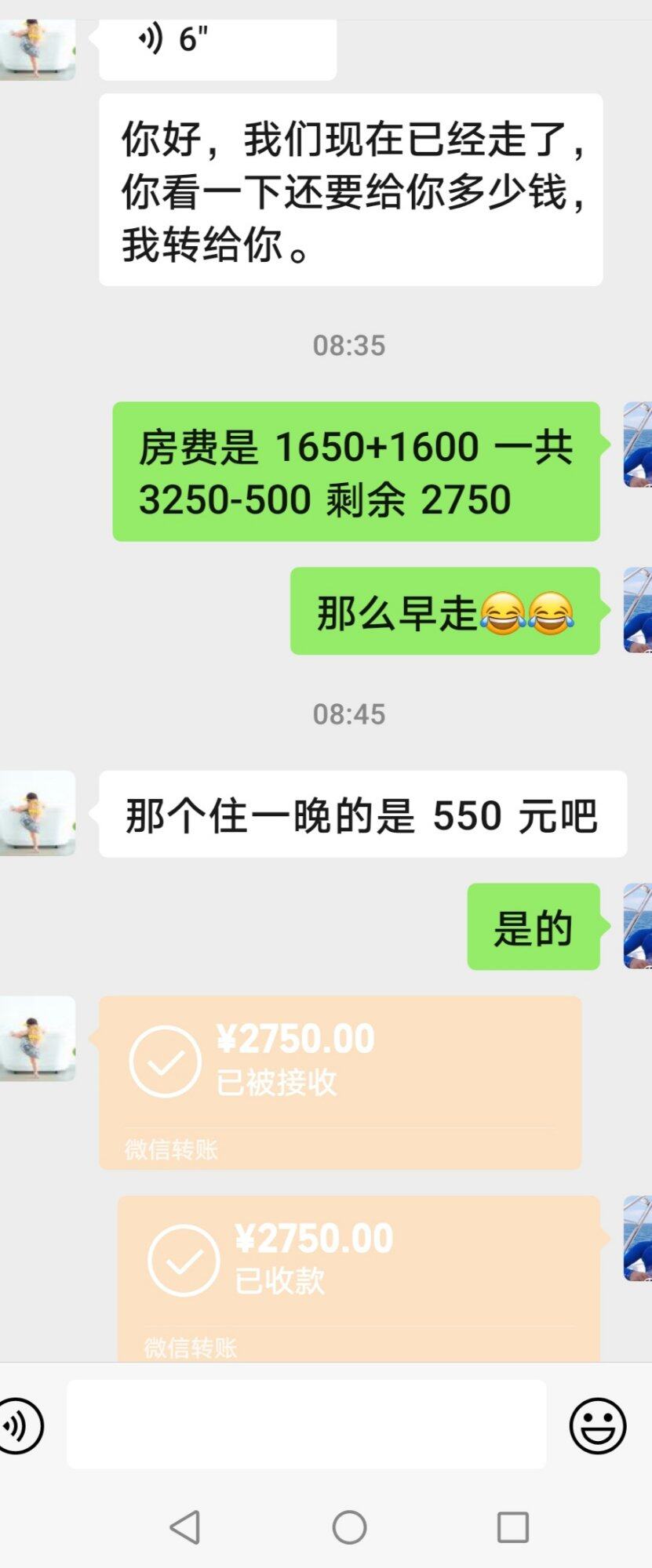Open my avatar beside the 是的 message
The image size is (652, 1568).
pyautogui.click(x=637, y=926)
